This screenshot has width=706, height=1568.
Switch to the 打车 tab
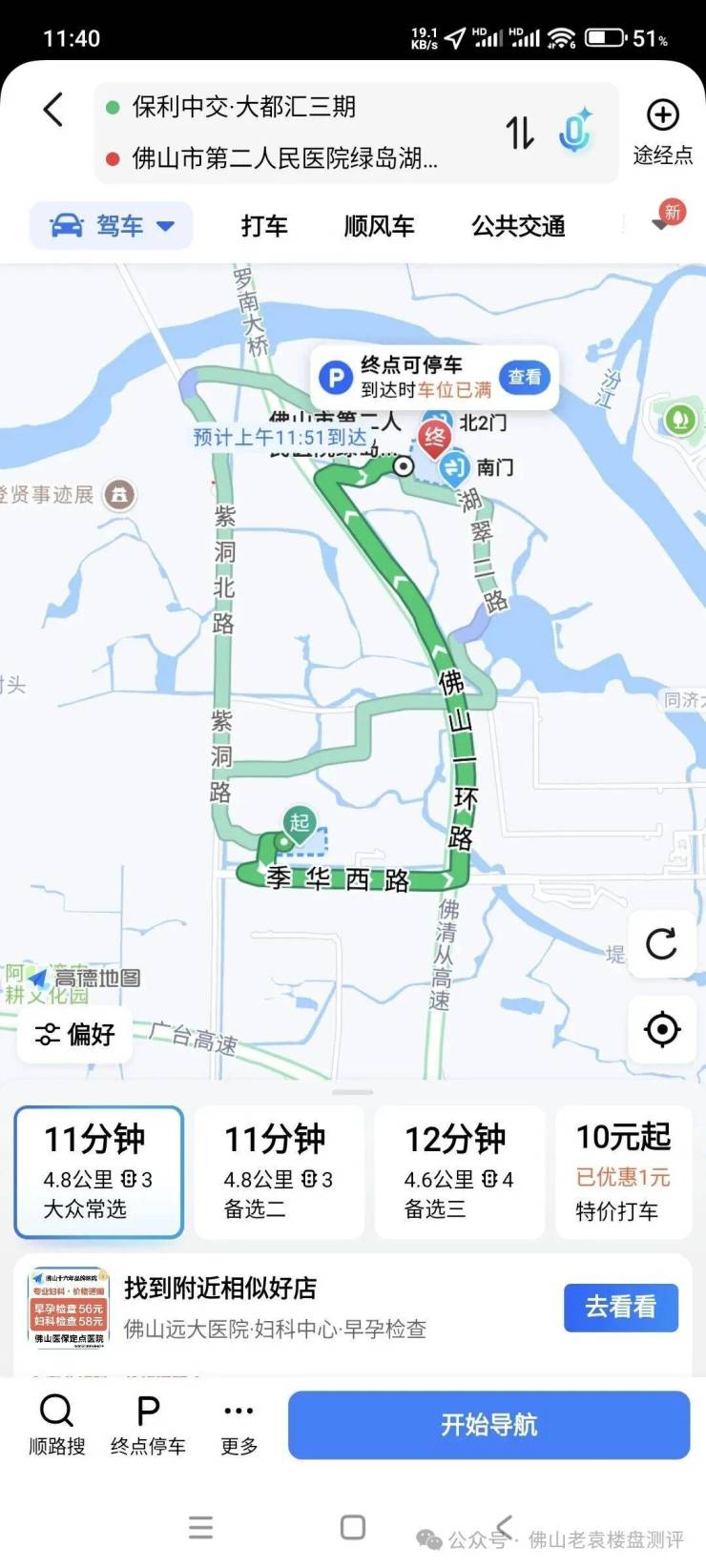click(x=264, y=226)
